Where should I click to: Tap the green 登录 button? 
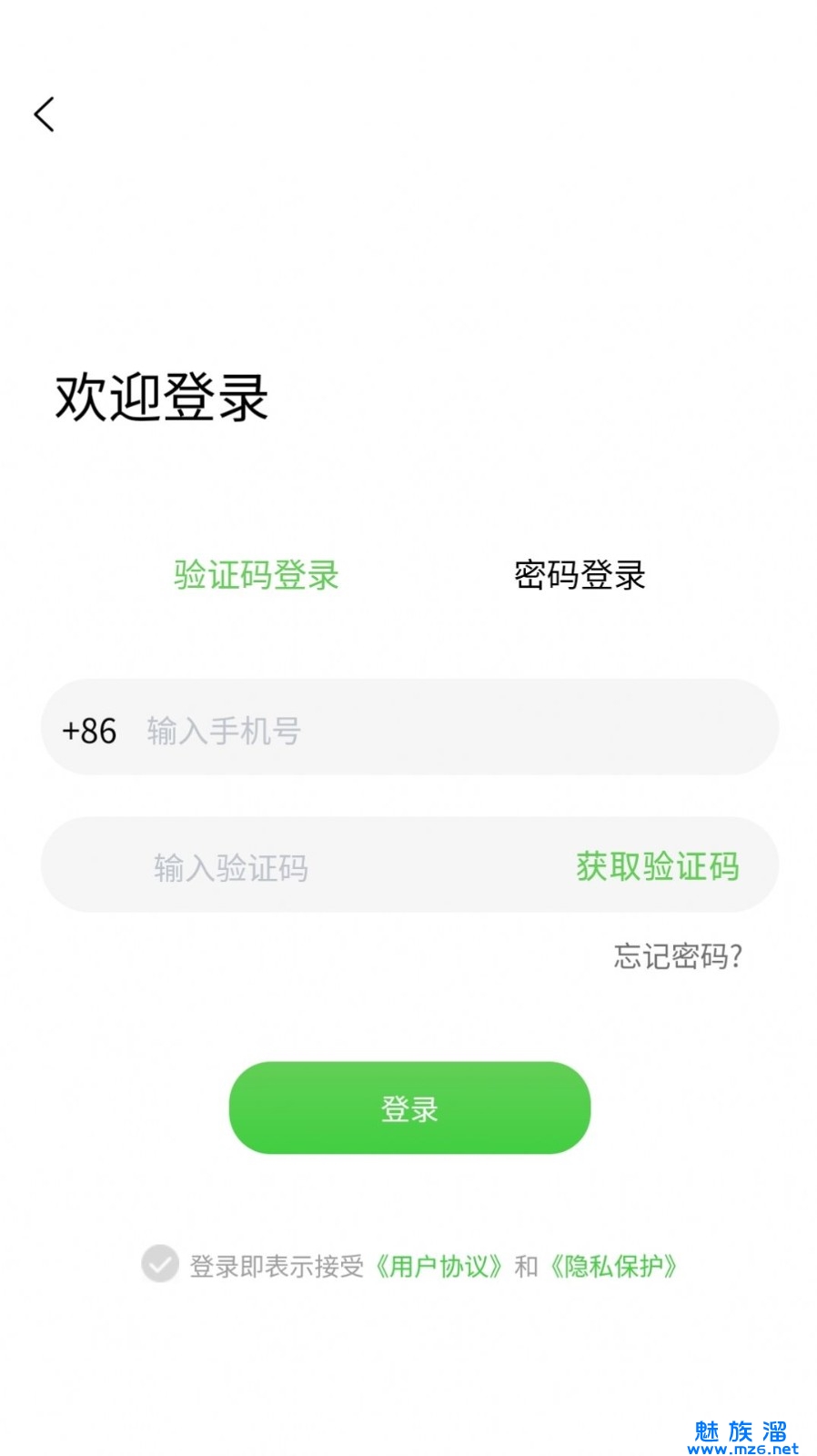point(409,1107)
